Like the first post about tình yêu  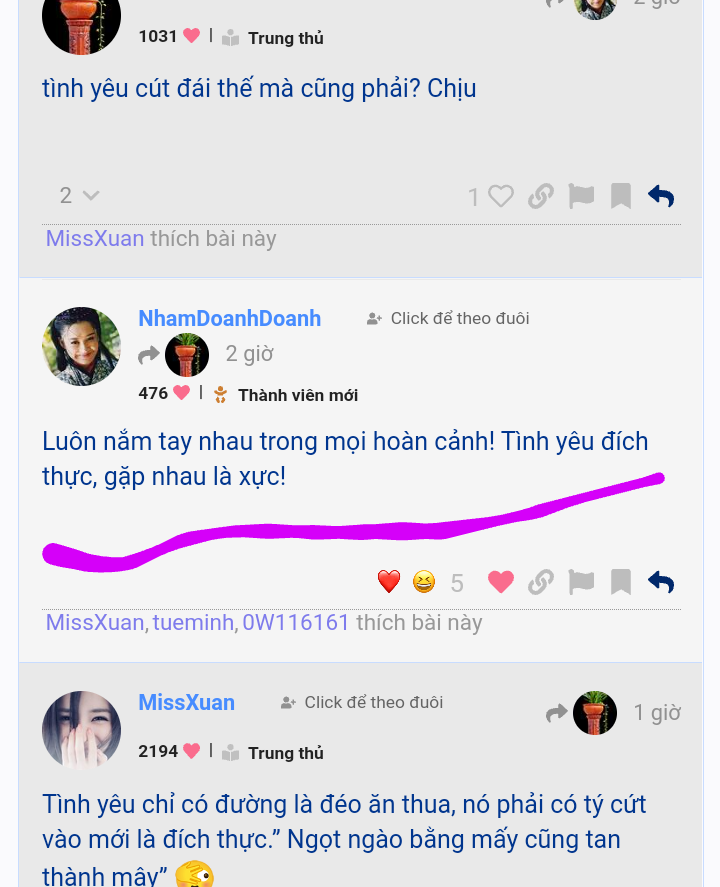[x=500, y=196]
